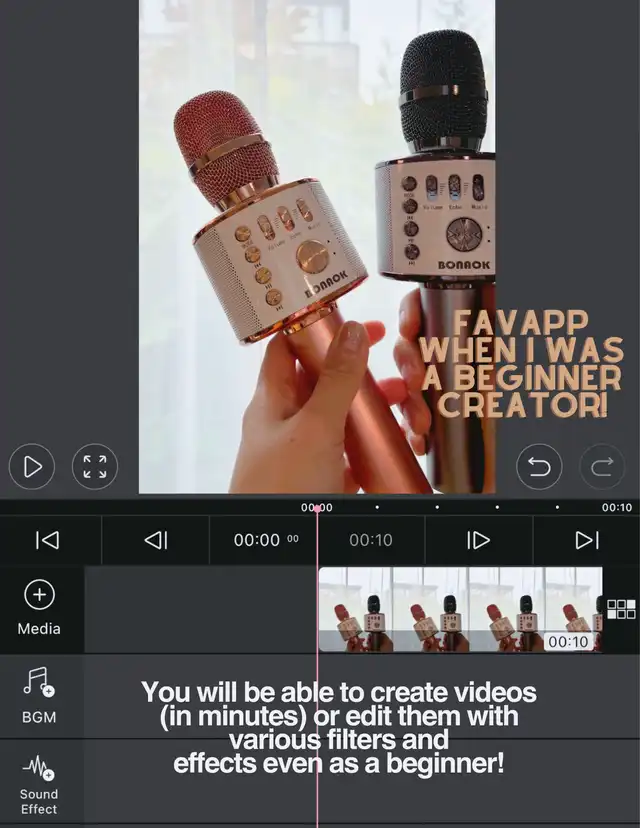The width and height of the screenshot is (640, 828).
Task: Undo the last edit
Action: pos(539,466)
